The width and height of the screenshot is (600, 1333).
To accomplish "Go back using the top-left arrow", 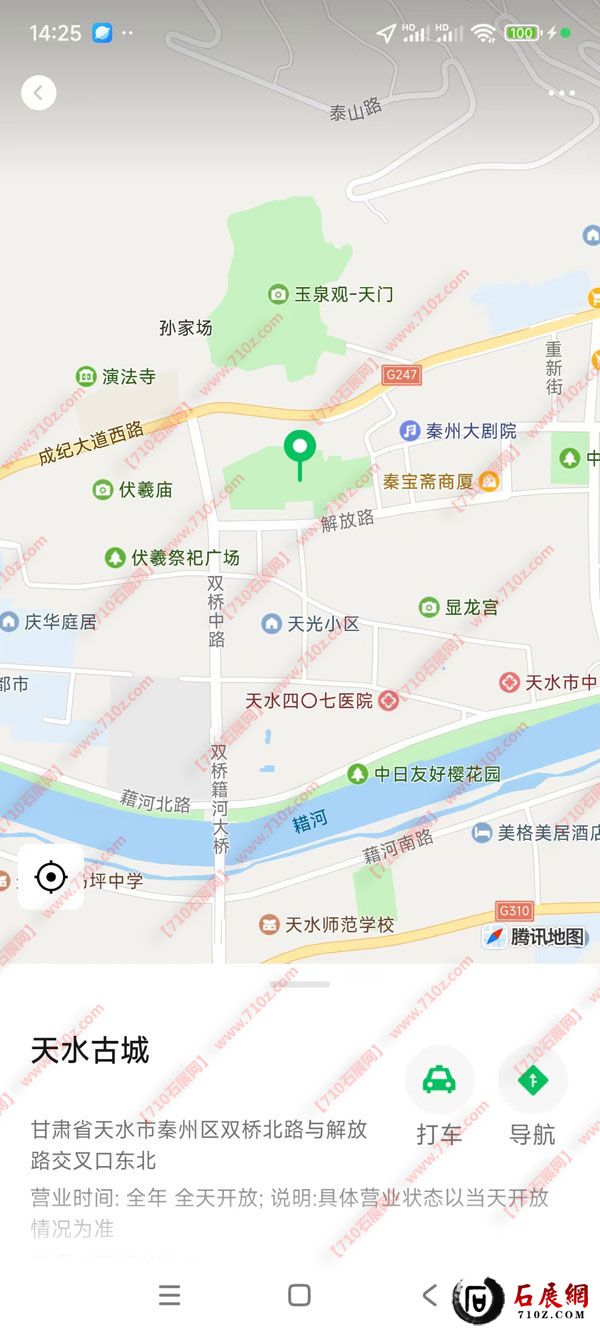I will [x=39, y=93].
